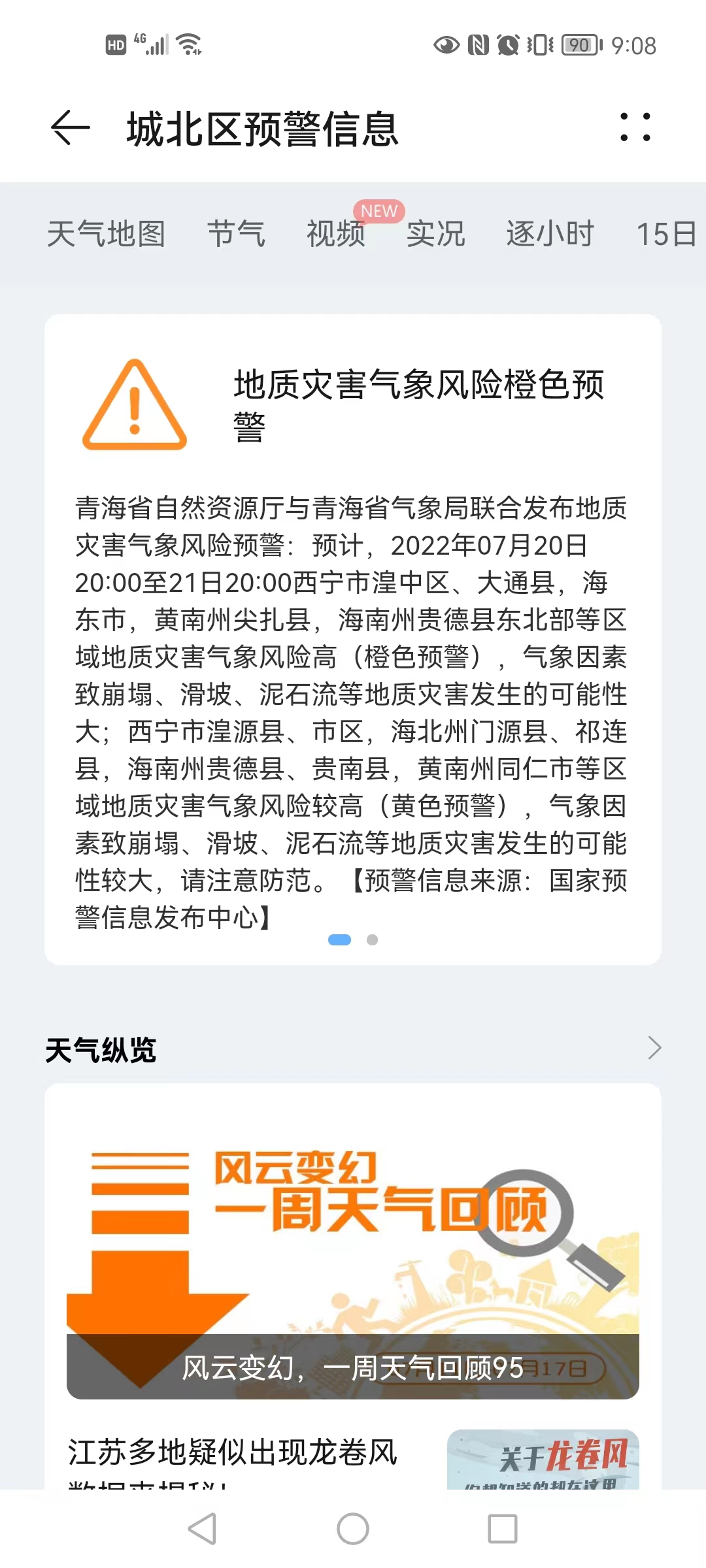
Task: Switch to the 天气地图 tab
Action: (106, 234)
